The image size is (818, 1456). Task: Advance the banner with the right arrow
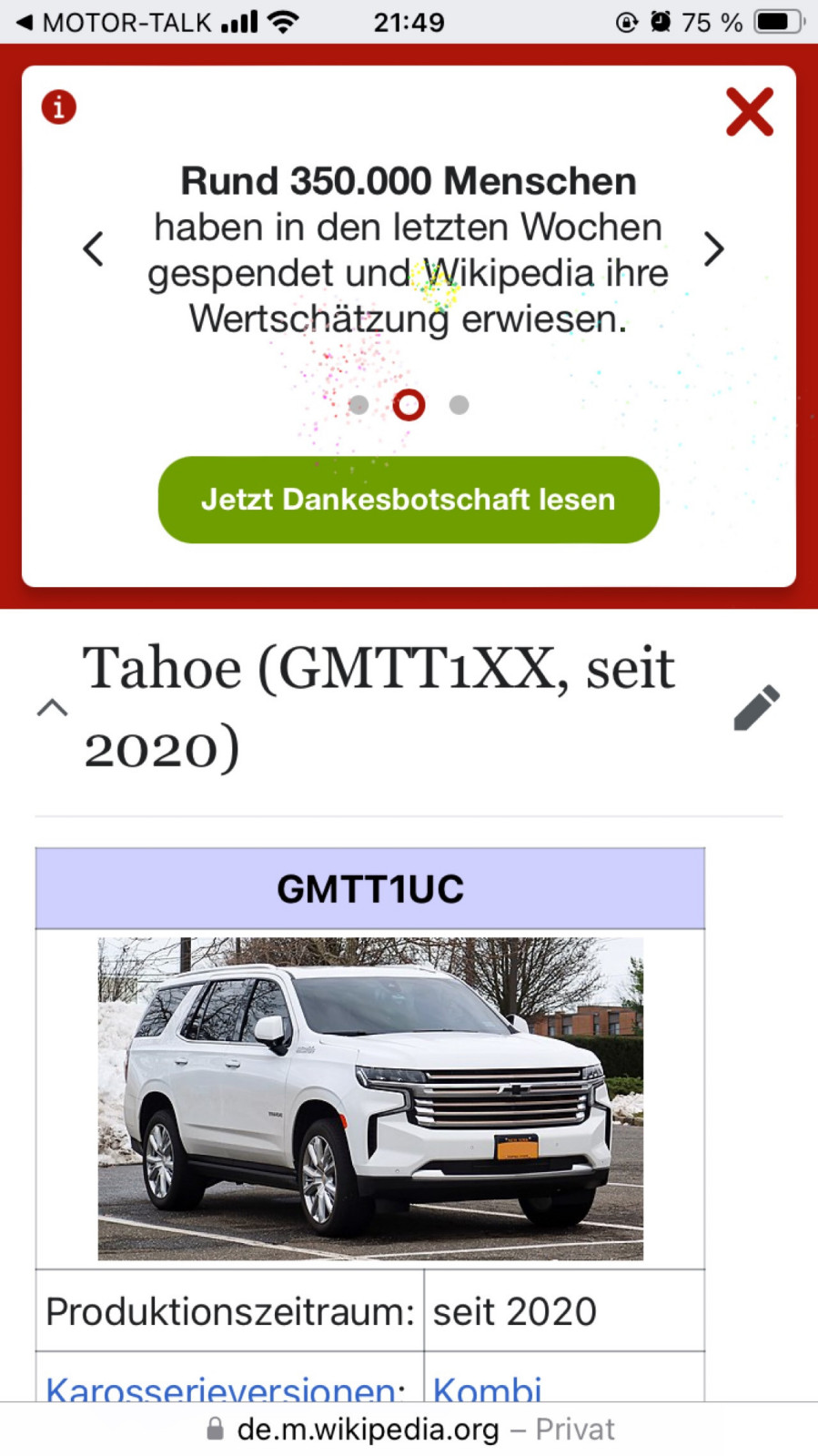714,248
